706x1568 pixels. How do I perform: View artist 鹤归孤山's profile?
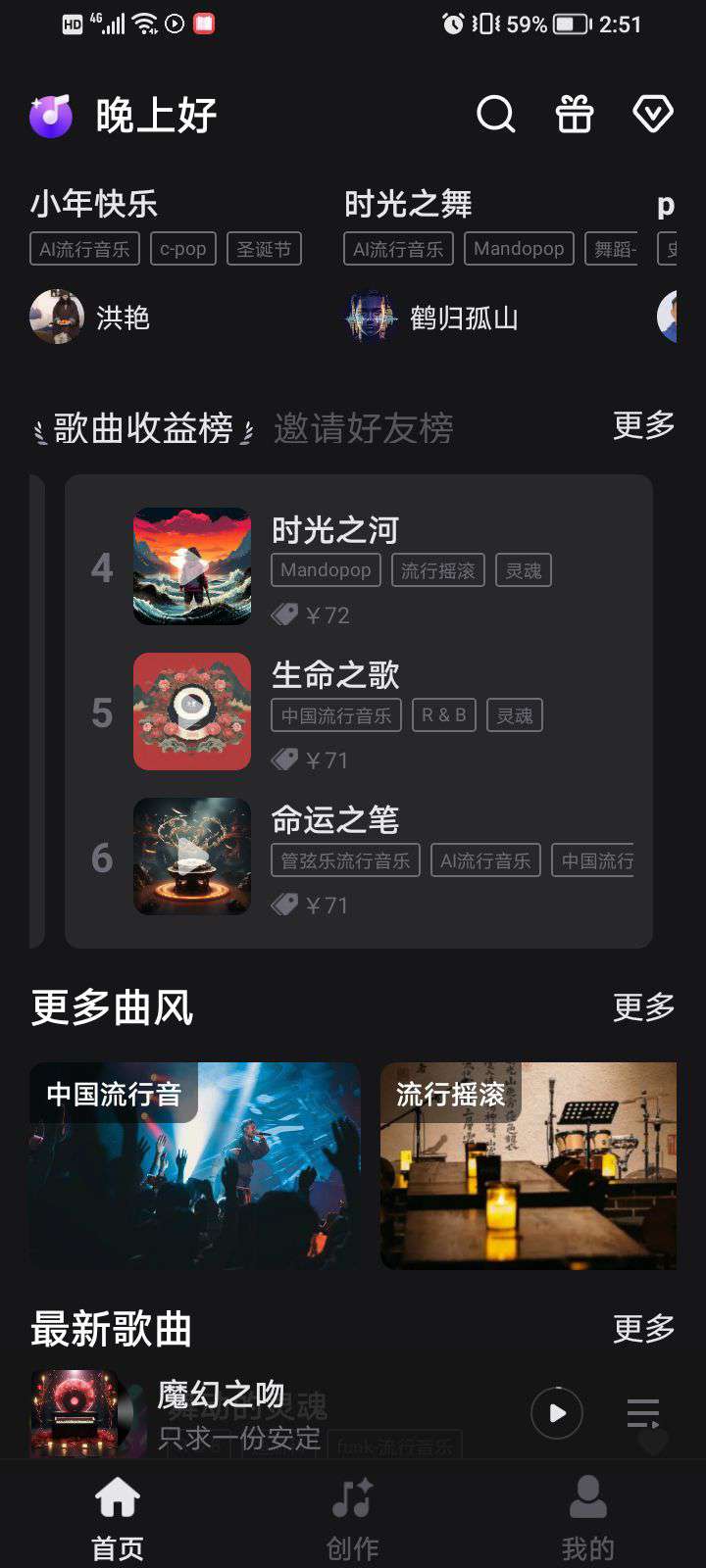[x=463, y=318]
